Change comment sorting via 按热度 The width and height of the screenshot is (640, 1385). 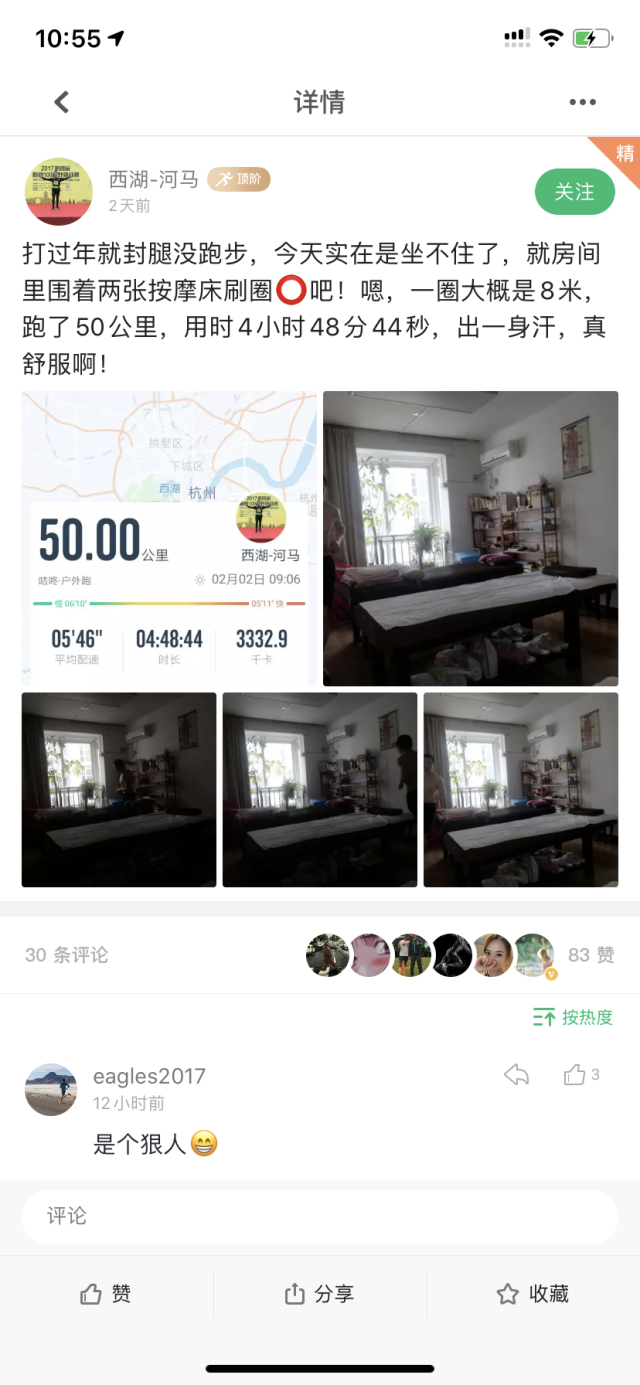click(x=573, y=1017)
